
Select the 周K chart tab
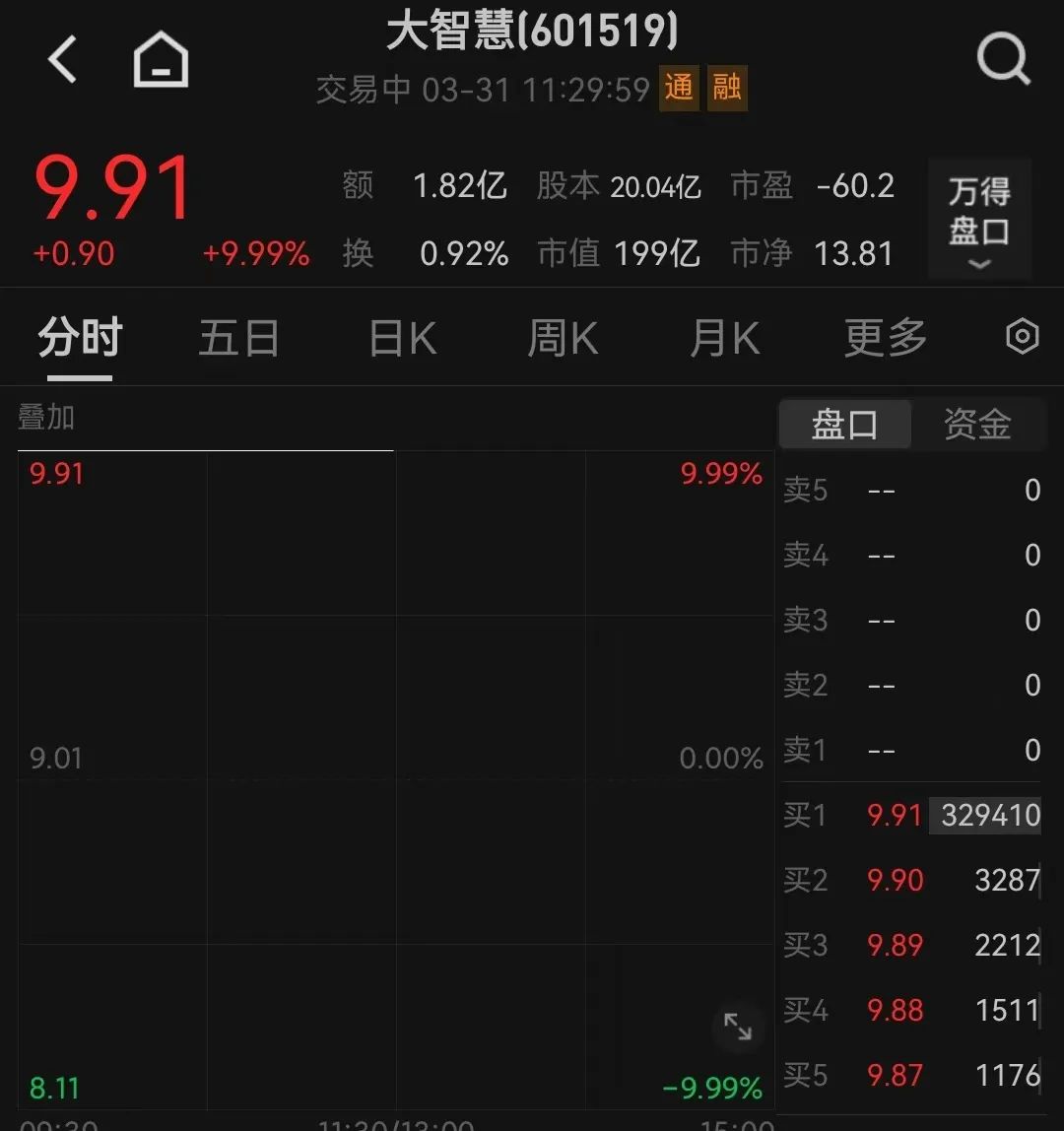(563, 338)
